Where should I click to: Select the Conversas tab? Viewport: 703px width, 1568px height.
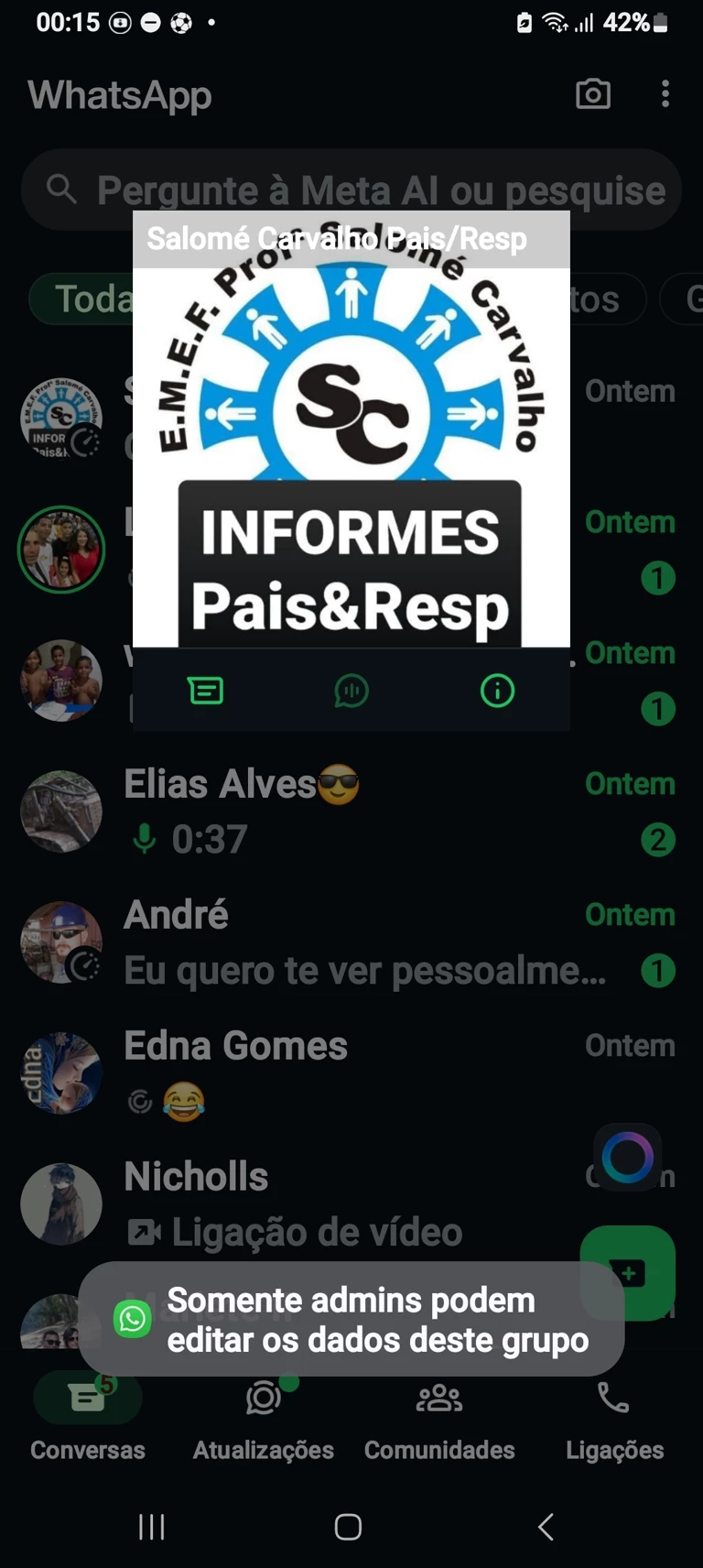[88, 1418]
